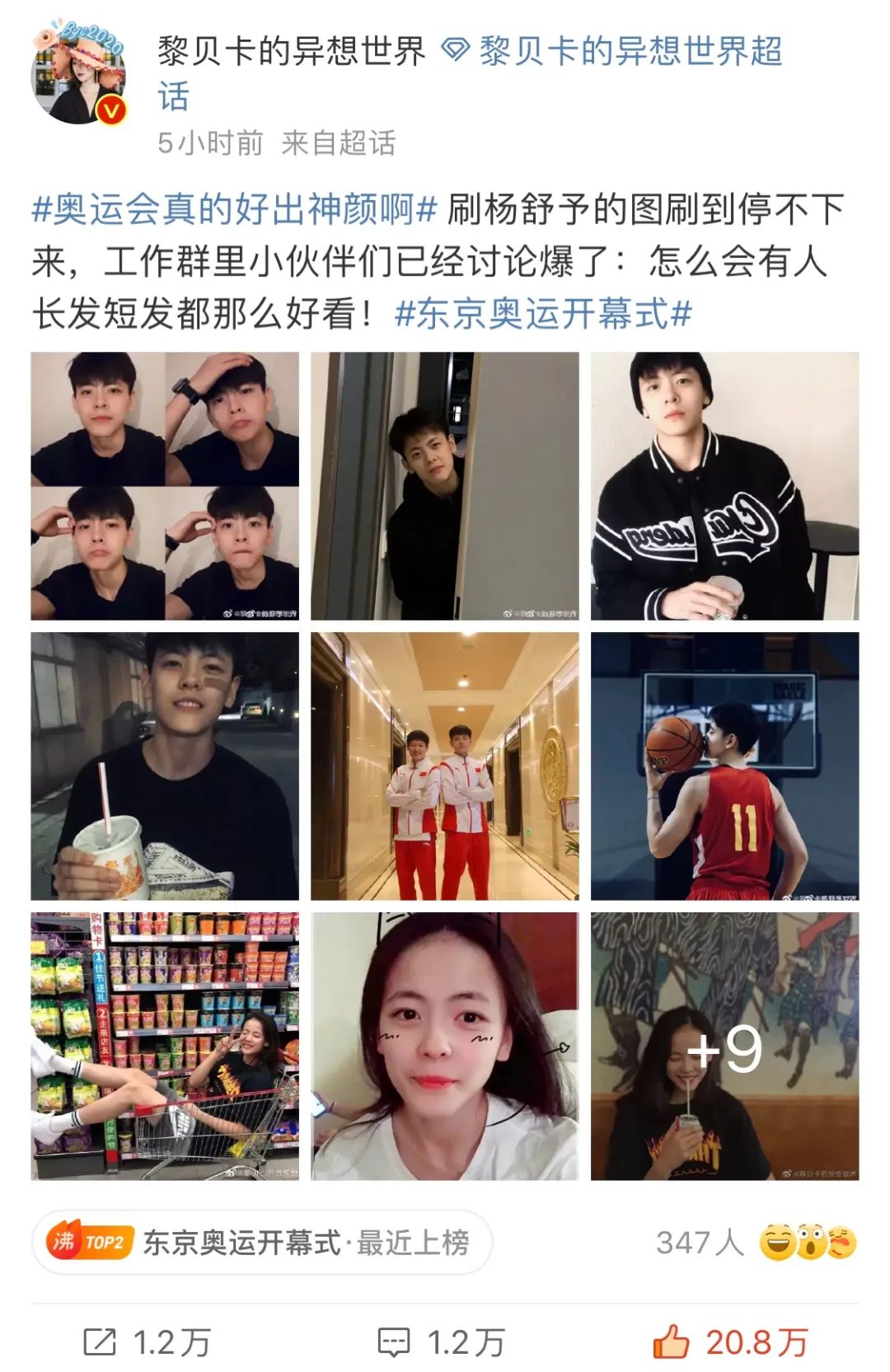Open hashtag #奥运会真的好出神颜啊#
This screenshot has height=1372, width=890.
pyautogui.click(x=234, y=209)
